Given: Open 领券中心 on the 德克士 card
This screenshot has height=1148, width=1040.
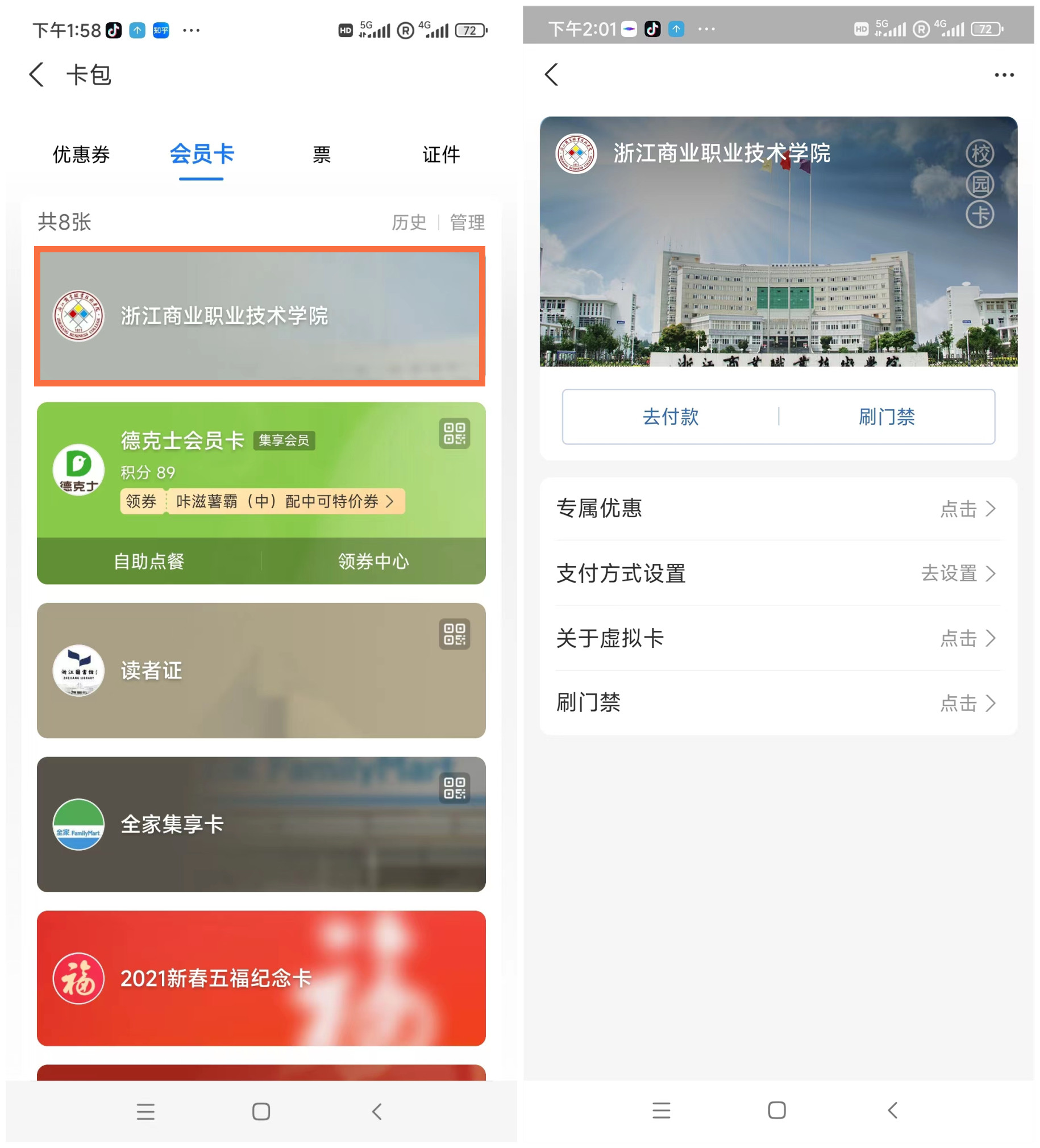Looking at the screenshot, I should tap(373, 561).
